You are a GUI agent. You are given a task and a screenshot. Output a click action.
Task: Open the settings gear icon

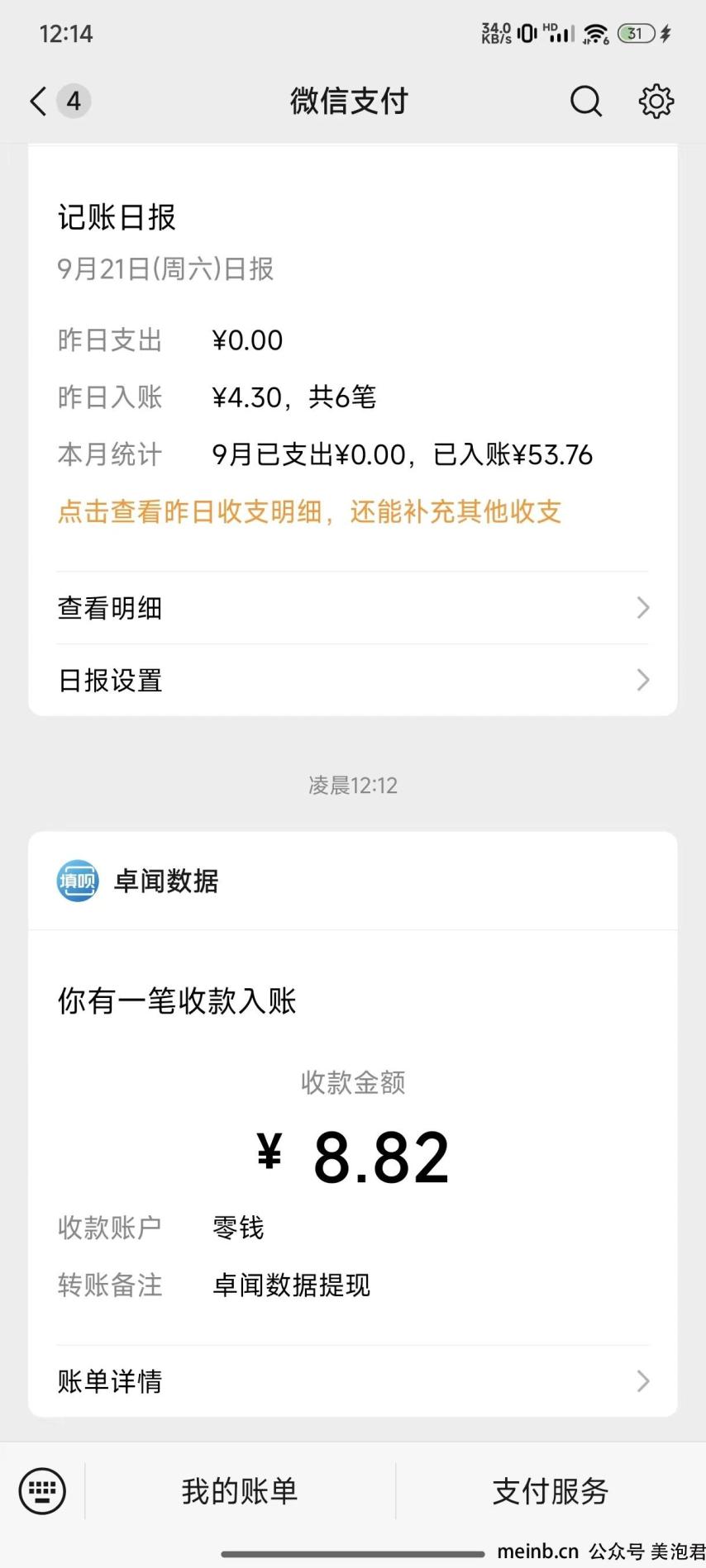656,102
